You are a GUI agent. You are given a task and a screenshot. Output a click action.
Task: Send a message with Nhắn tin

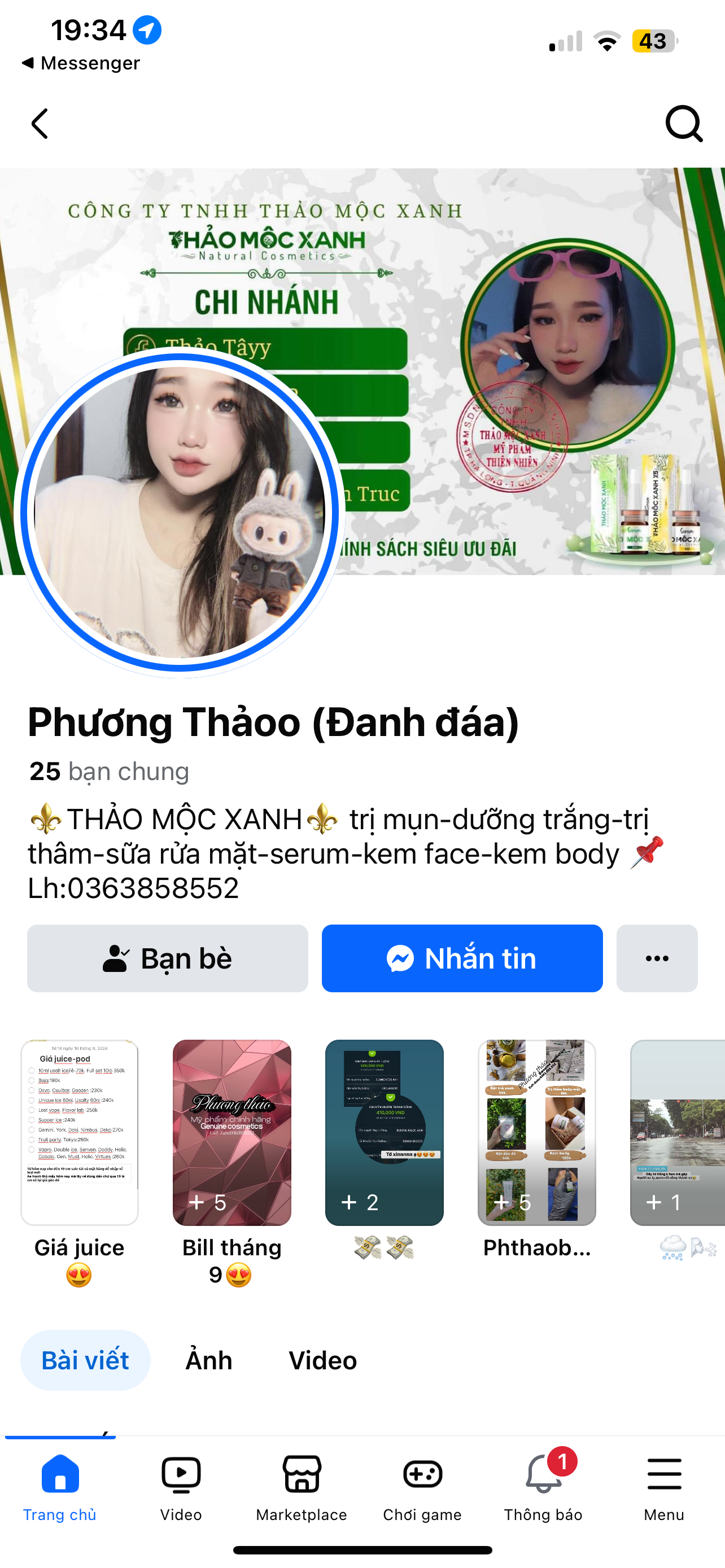coord(462,958)
